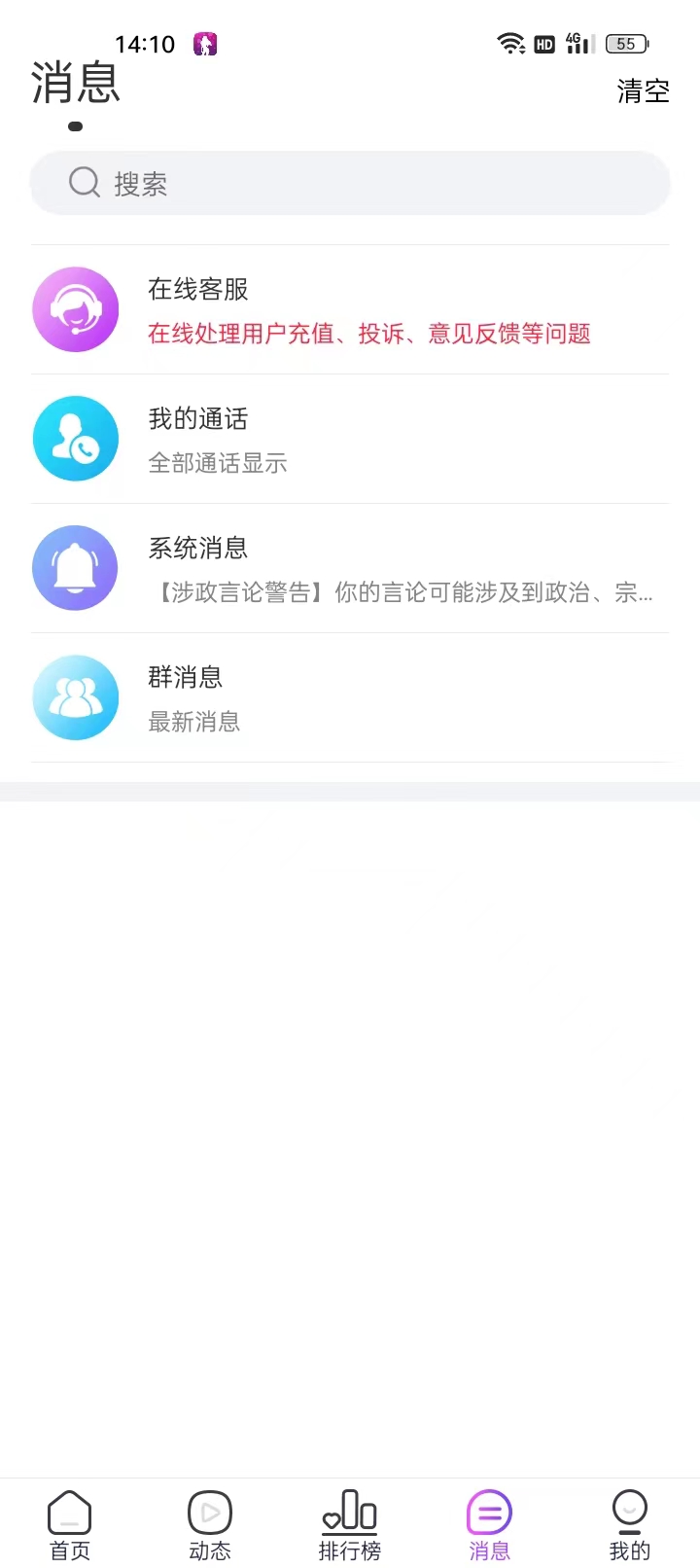Check the battery indicator showing 55

[625, 44]
